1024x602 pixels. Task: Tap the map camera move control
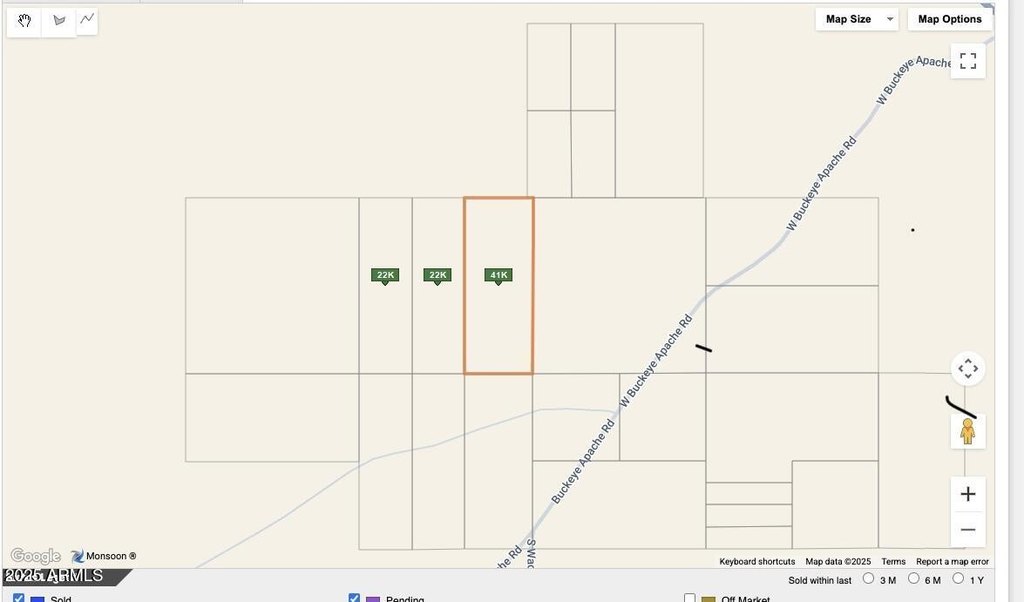coord(967,368)
